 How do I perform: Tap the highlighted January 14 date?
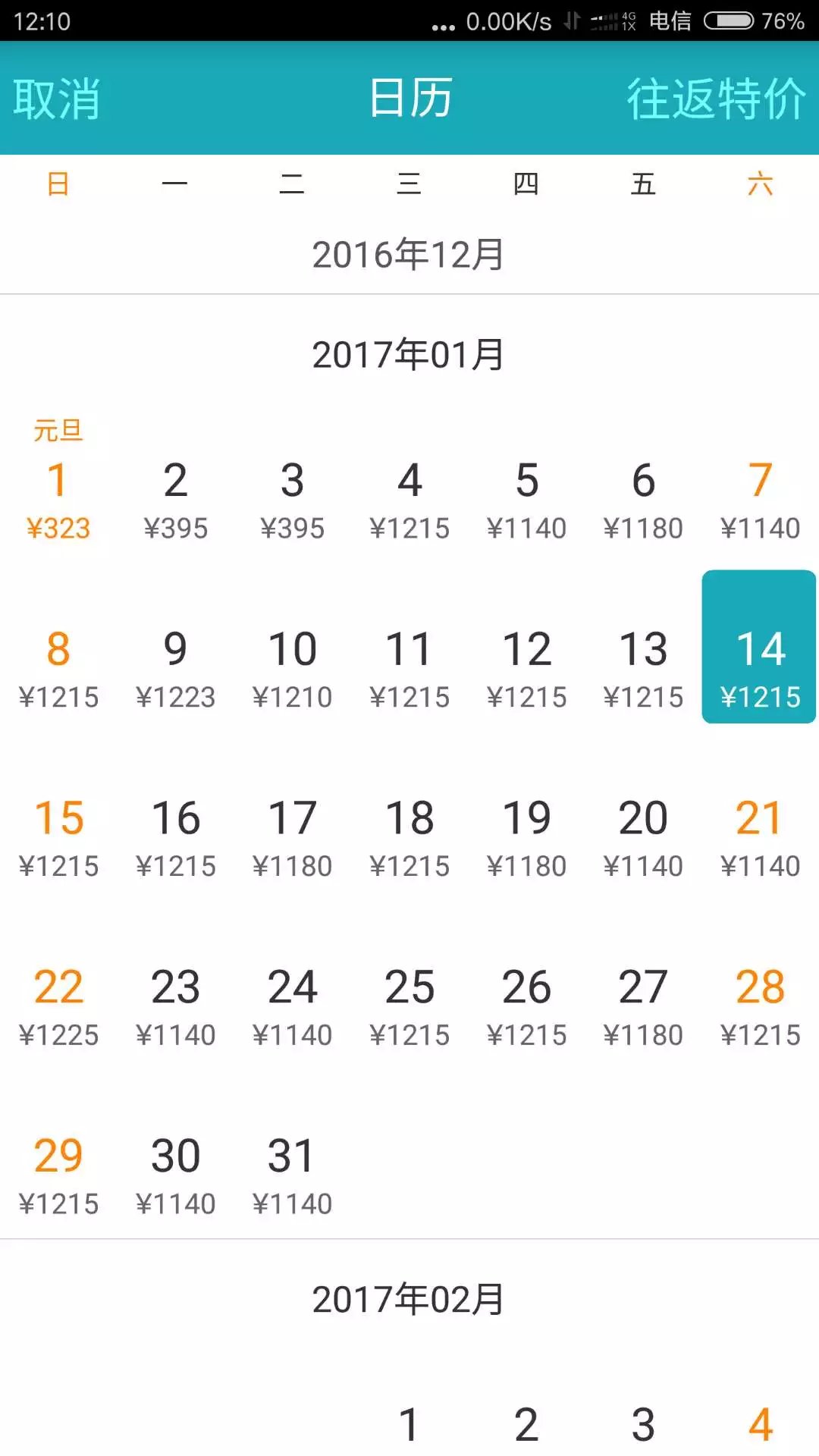[x=759, y=647]
